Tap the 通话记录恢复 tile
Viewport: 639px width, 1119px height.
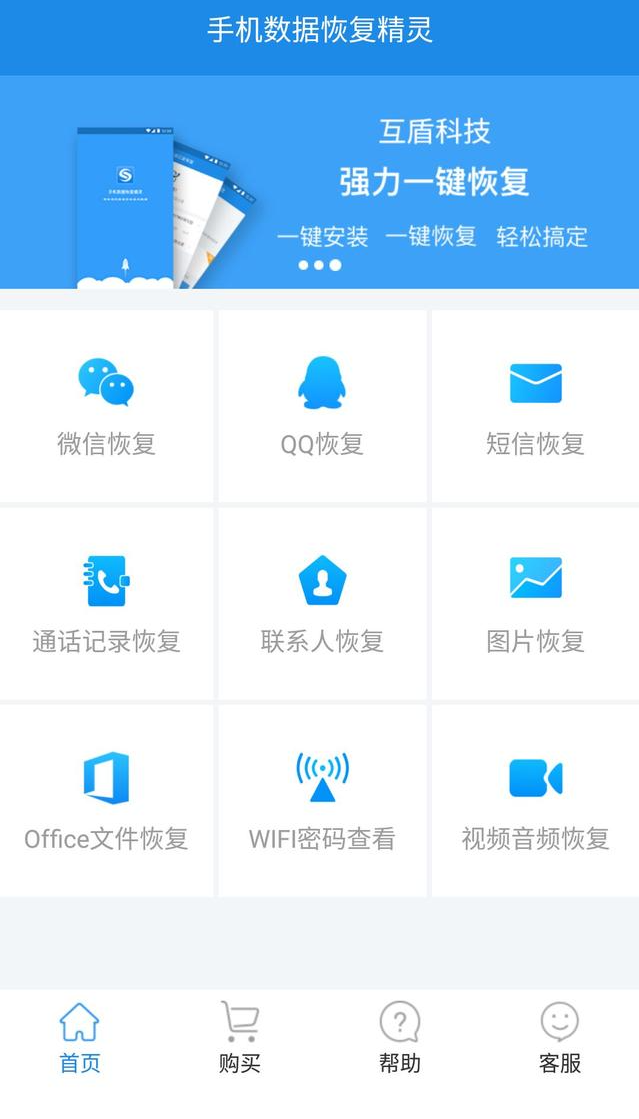click(x=106, y=604)
